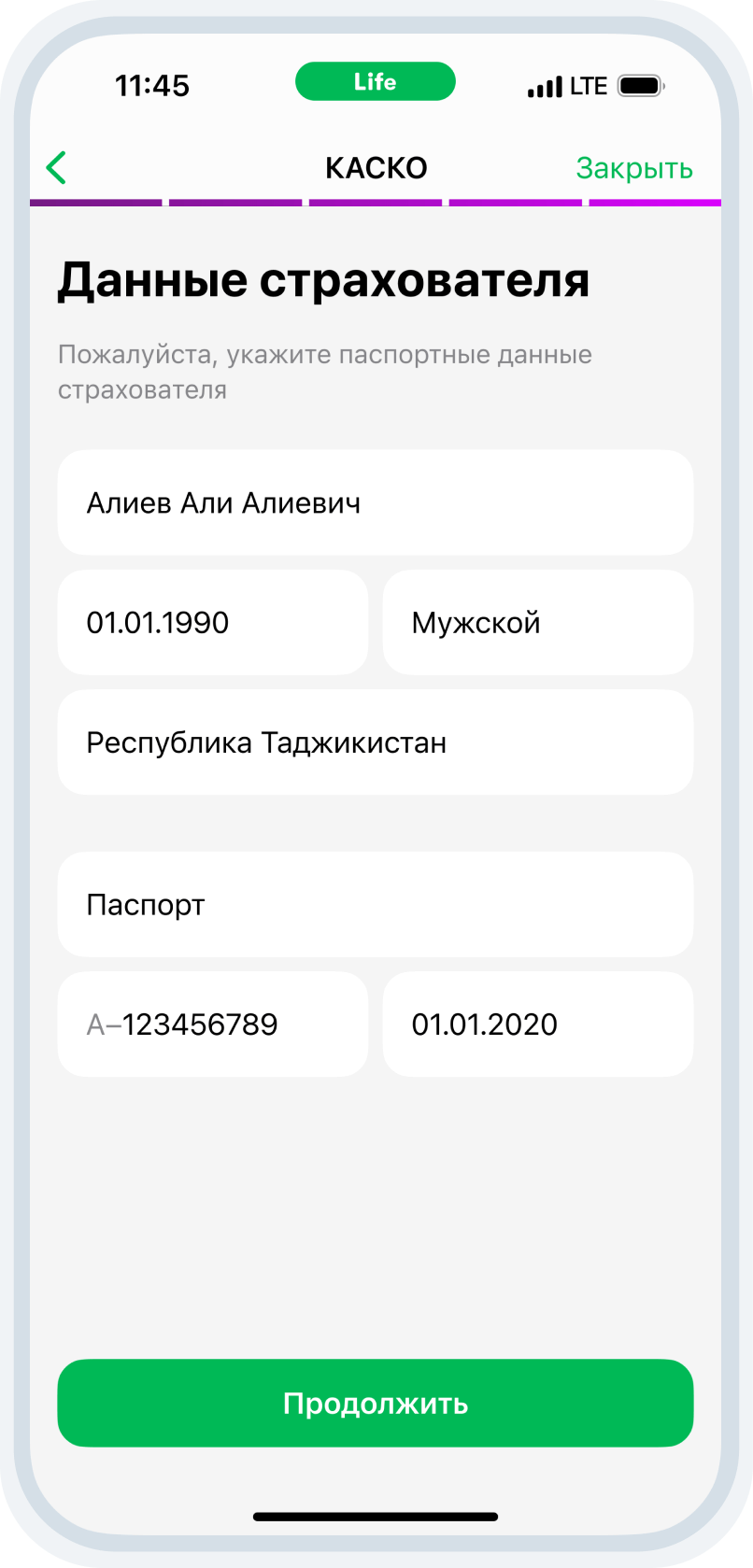Open the document type Паспорт selector

pyautogui.click(x=376, y=905)
